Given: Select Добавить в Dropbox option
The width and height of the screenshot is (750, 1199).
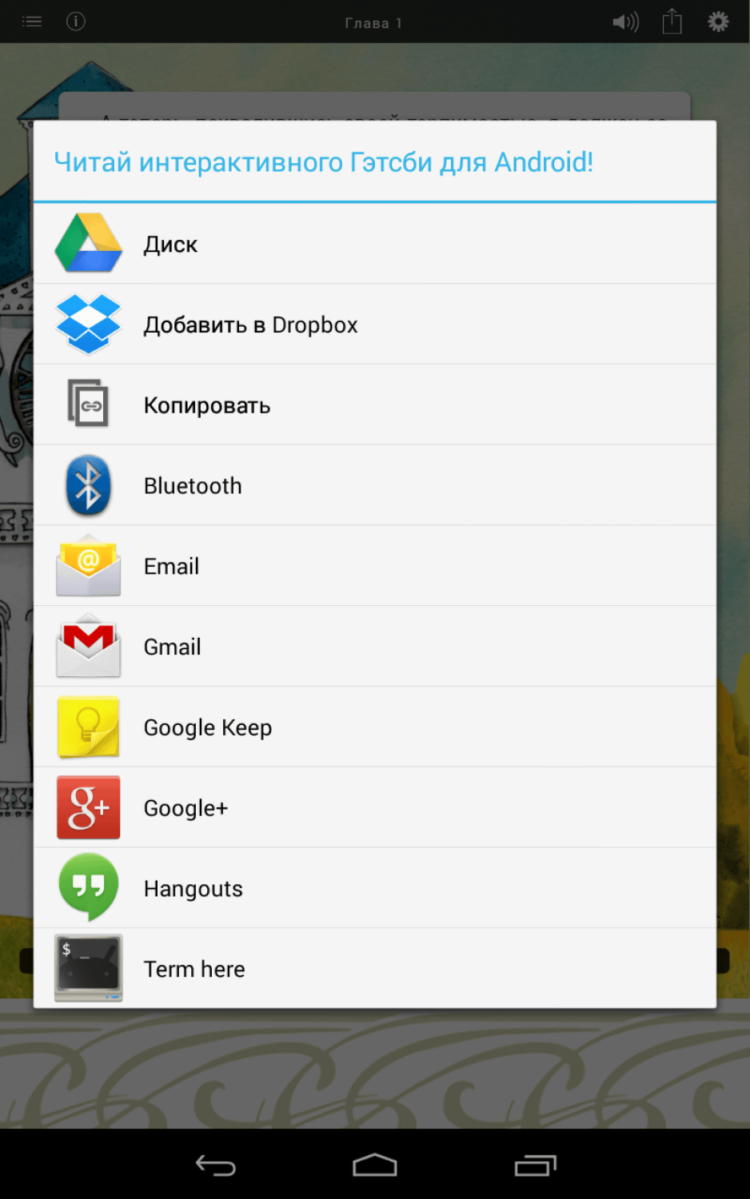Looking at the screenshot, I should 374,325.
